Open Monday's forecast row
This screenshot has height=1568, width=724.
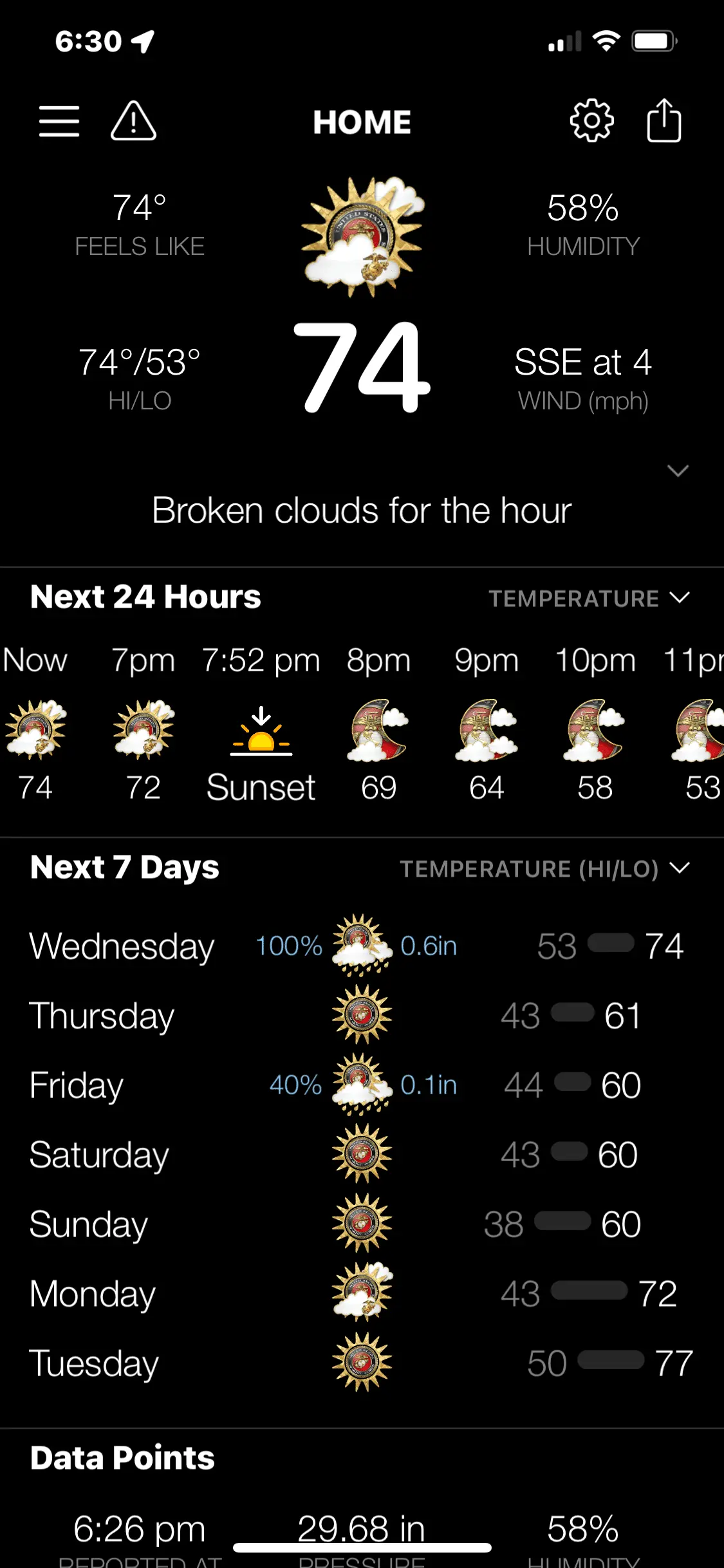click(362, 1294)
